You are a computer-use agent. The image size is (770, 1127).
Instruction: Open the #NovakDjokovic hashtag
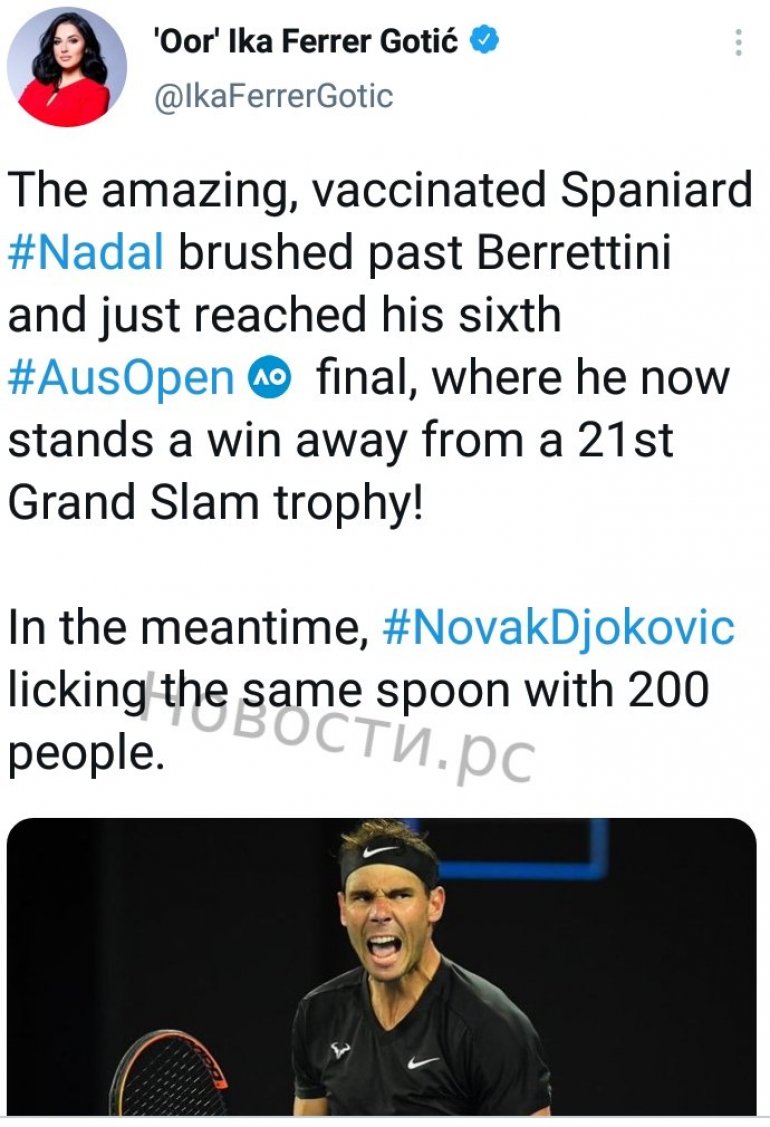[559, 628]
